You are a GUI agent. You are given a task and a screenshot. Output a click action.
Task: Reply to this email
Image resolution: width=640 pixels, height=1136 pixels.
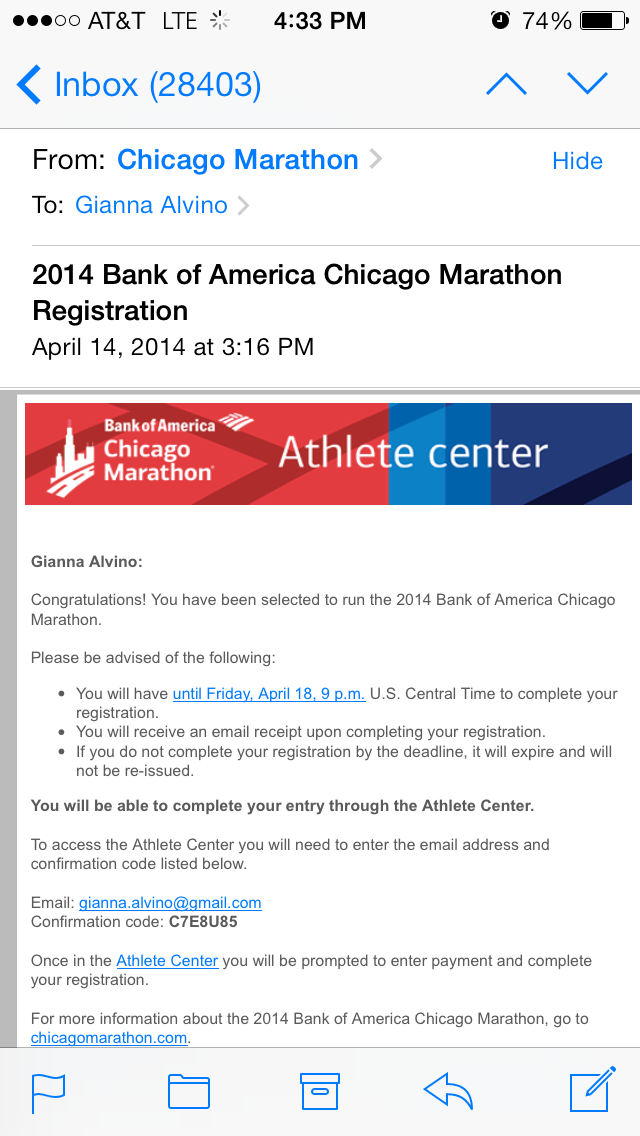[448, 1091]
